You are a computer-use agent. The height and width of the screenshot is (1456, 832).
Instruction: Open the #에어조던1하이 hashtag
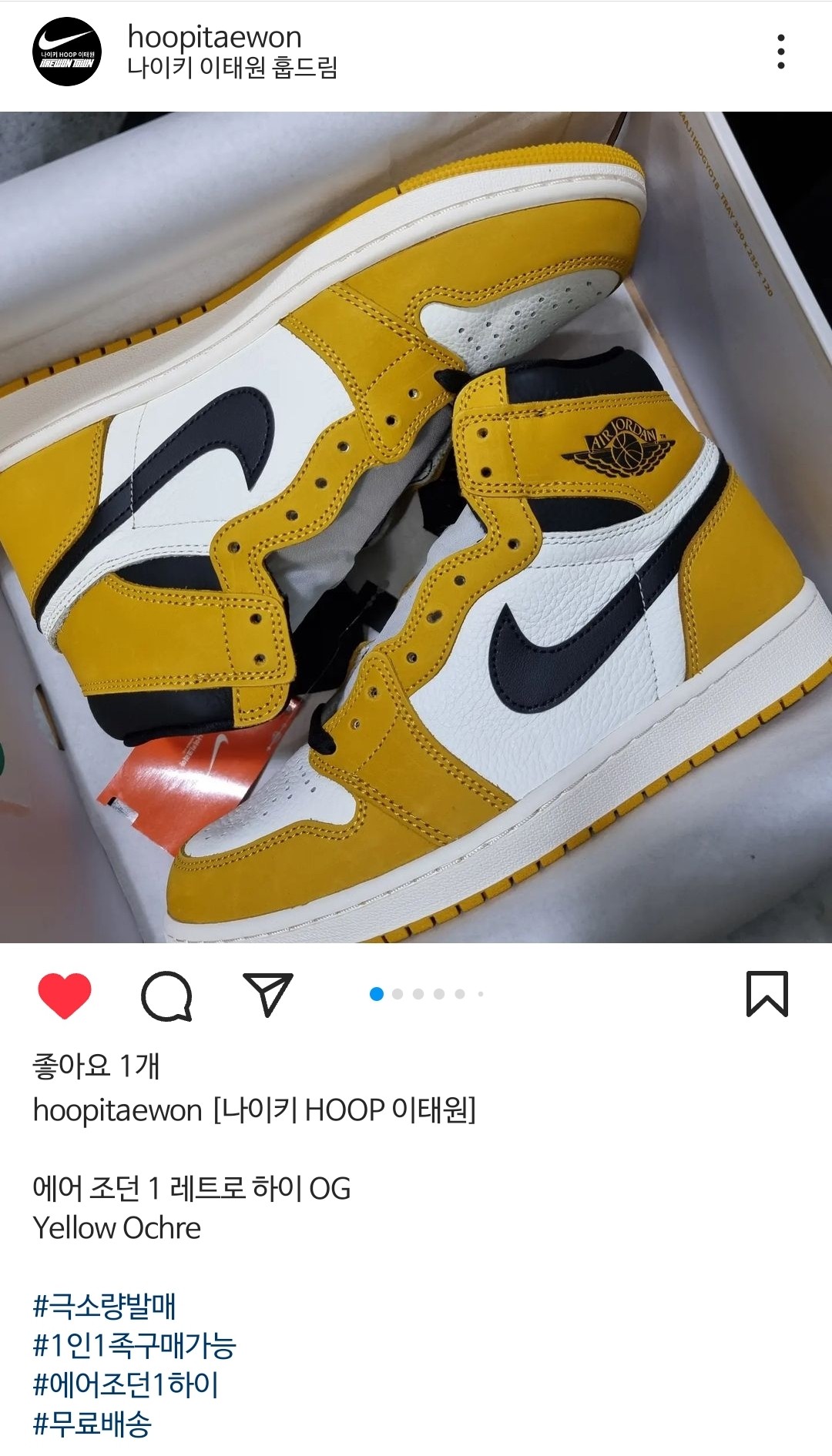[x=126, y=1384]
